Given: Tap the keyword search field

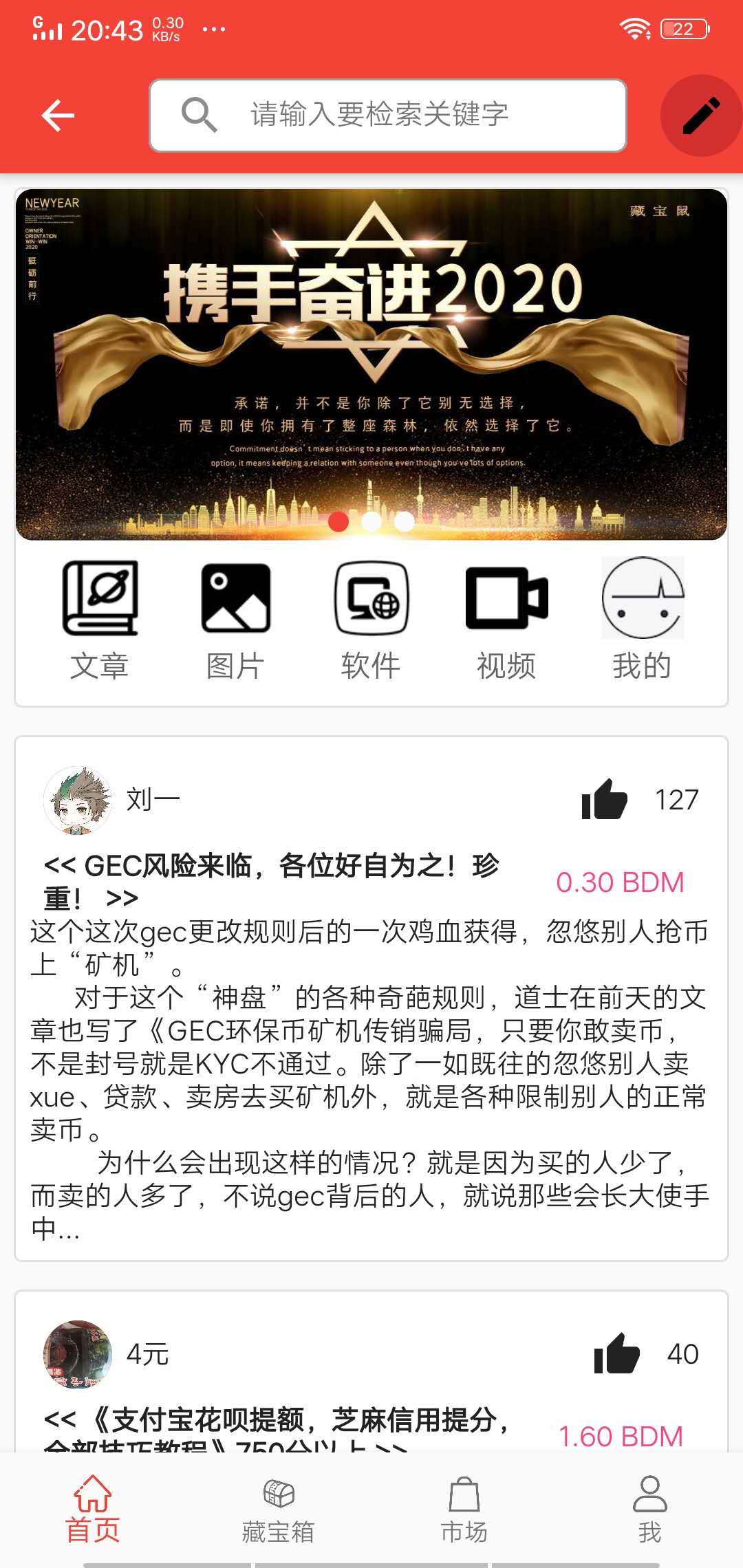Looking at the screenshot, I should (x=388, y=115).
